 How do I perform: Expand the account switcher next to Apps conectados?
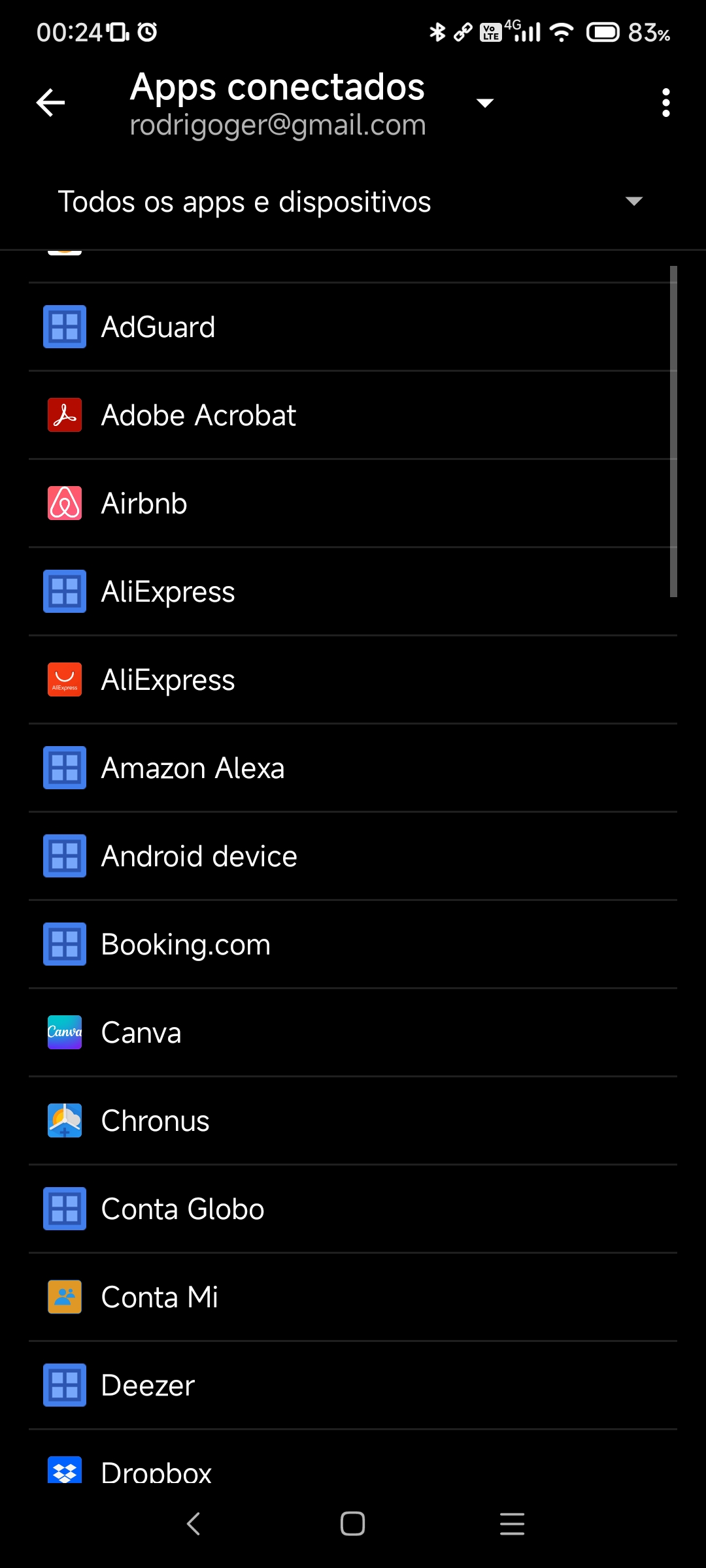[x=484, y=103]
